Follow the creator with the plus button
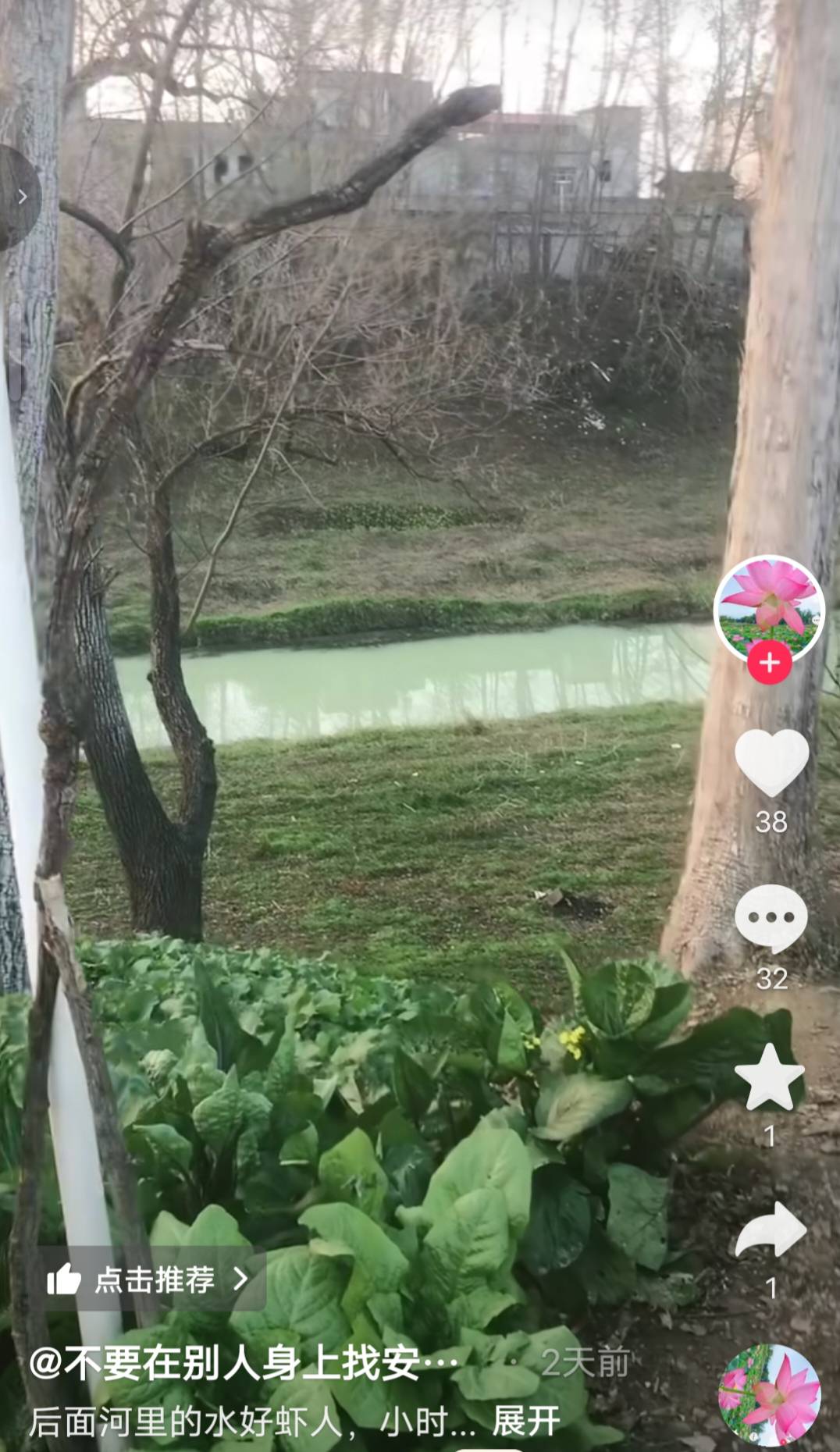The image size is (840, 1452). [x=769, y=663]
